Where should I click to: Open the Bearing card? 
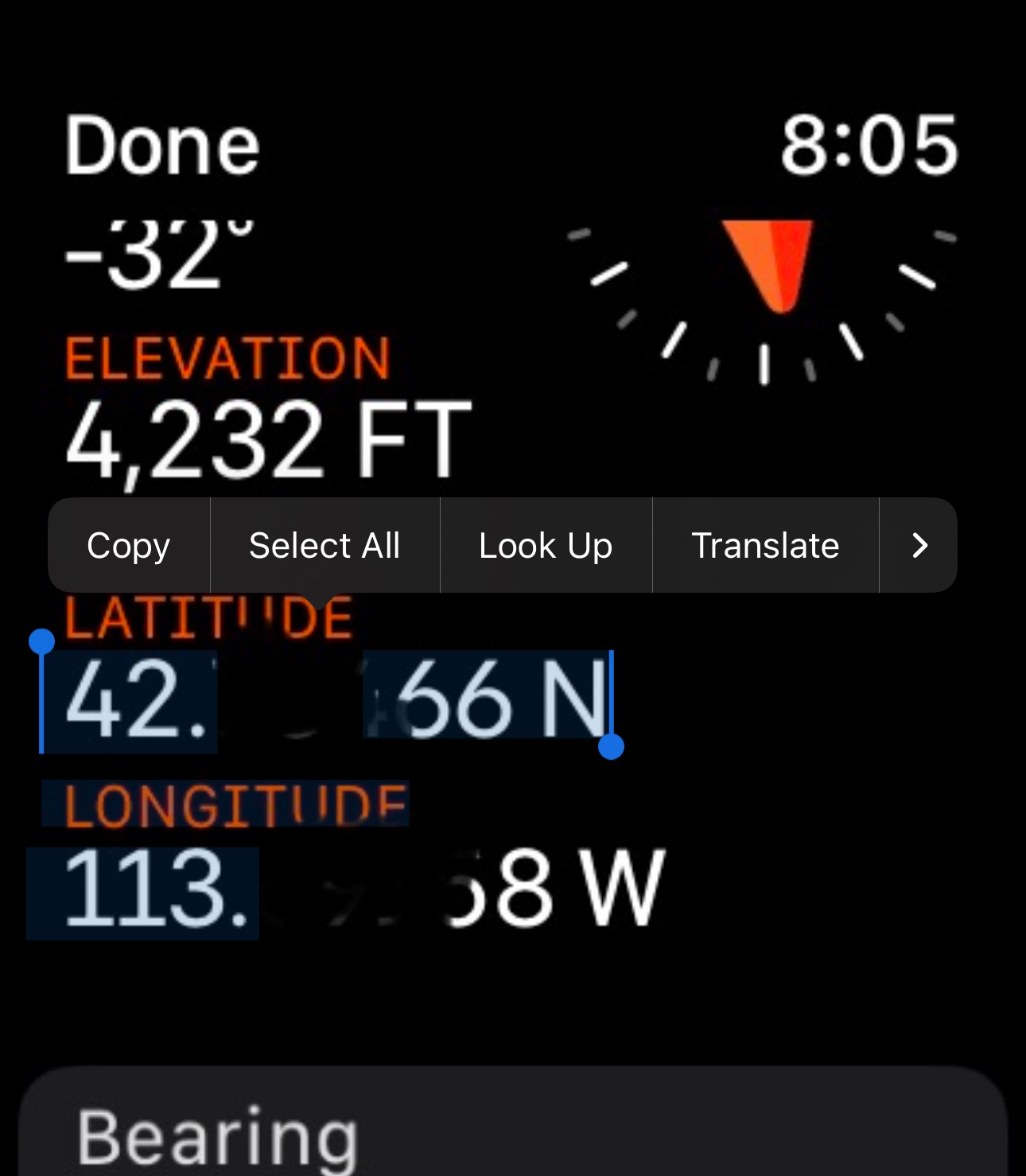point(512,1130)
